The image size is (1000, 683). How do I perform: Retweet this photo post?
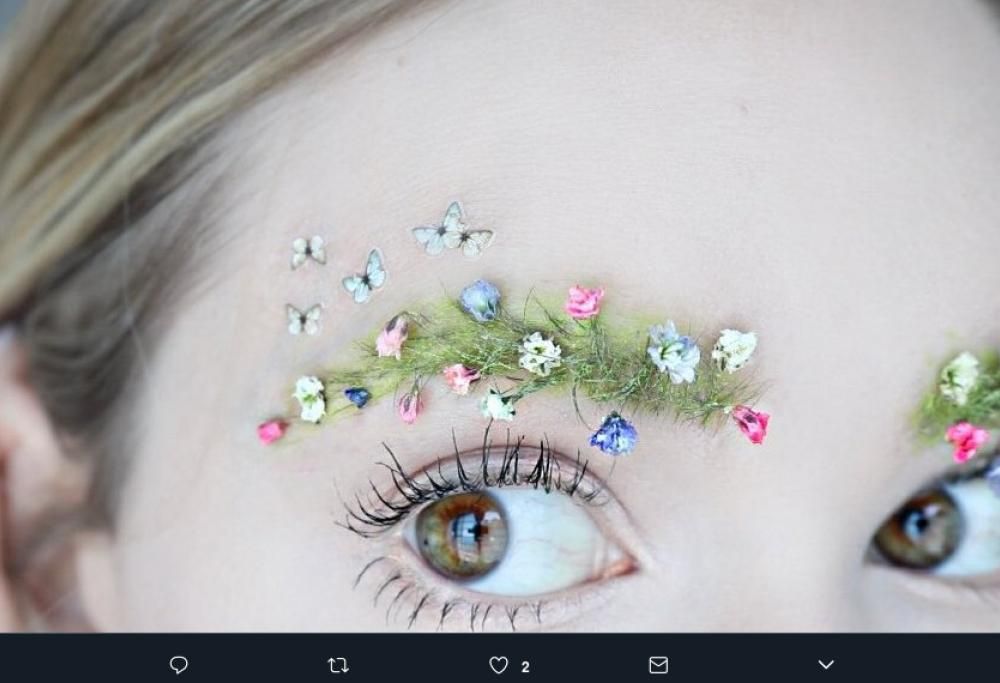click(338, 665)
